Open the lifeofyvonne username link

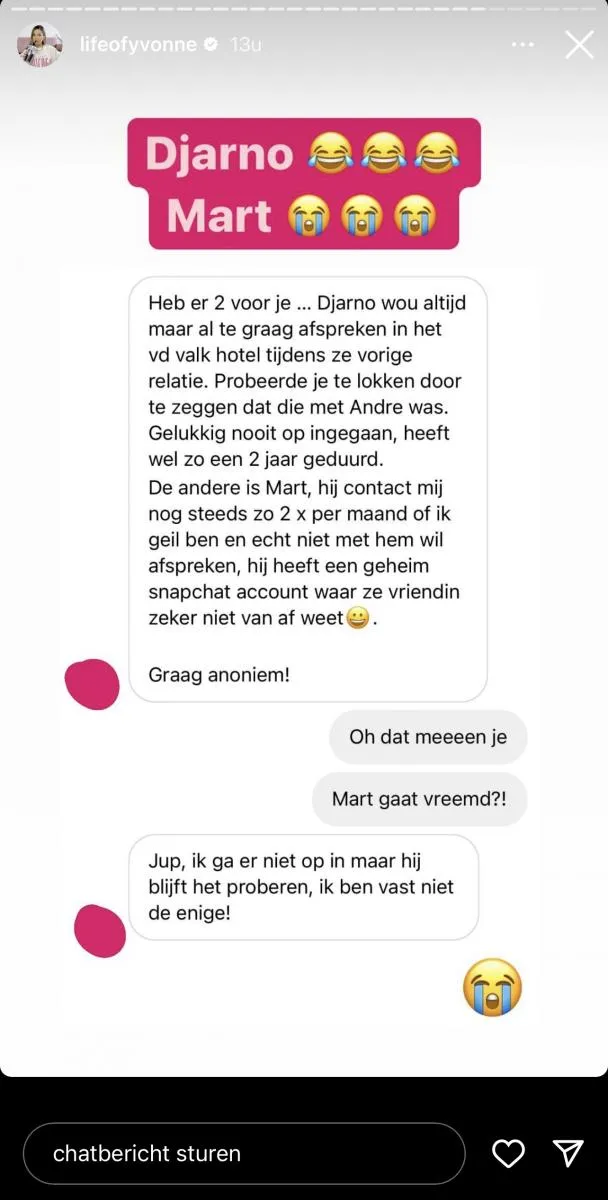pos(136,45)
